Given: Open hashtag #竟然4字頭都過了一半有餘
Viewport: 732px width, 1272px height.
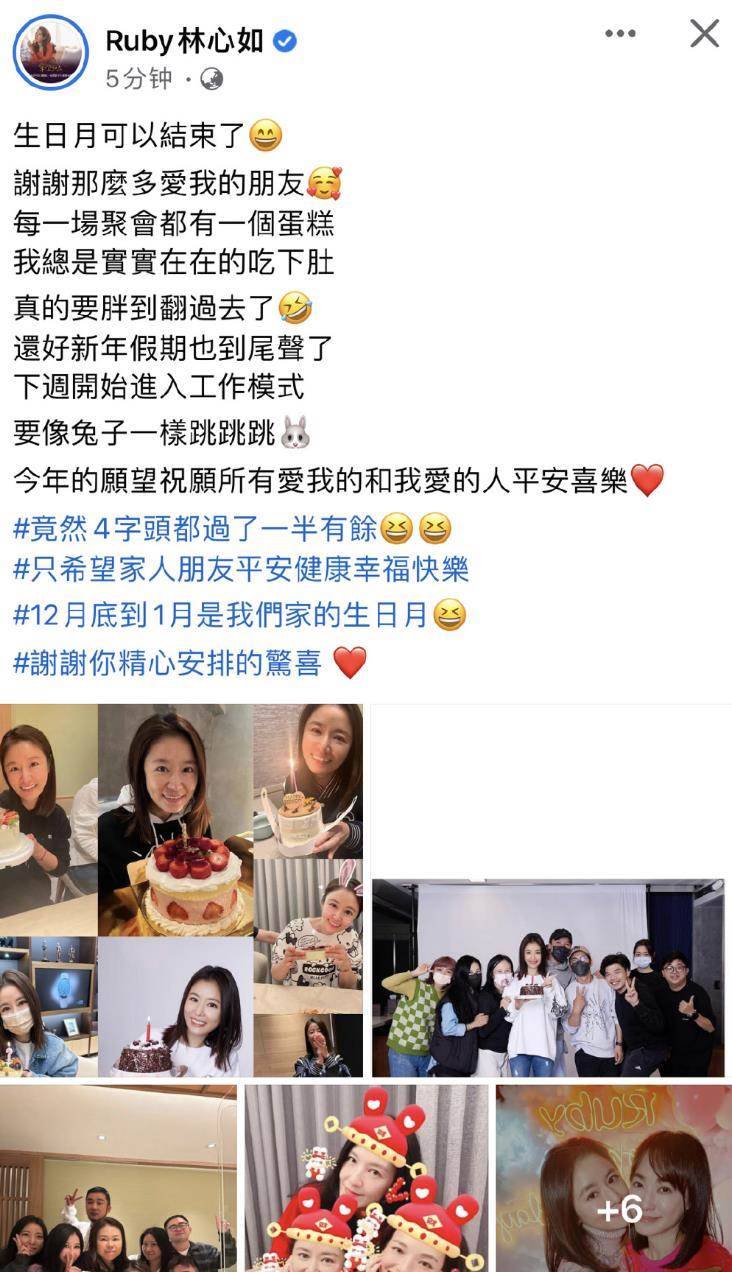Looking at the screenshot, I should pyautogui.click(x=195, y=527).
